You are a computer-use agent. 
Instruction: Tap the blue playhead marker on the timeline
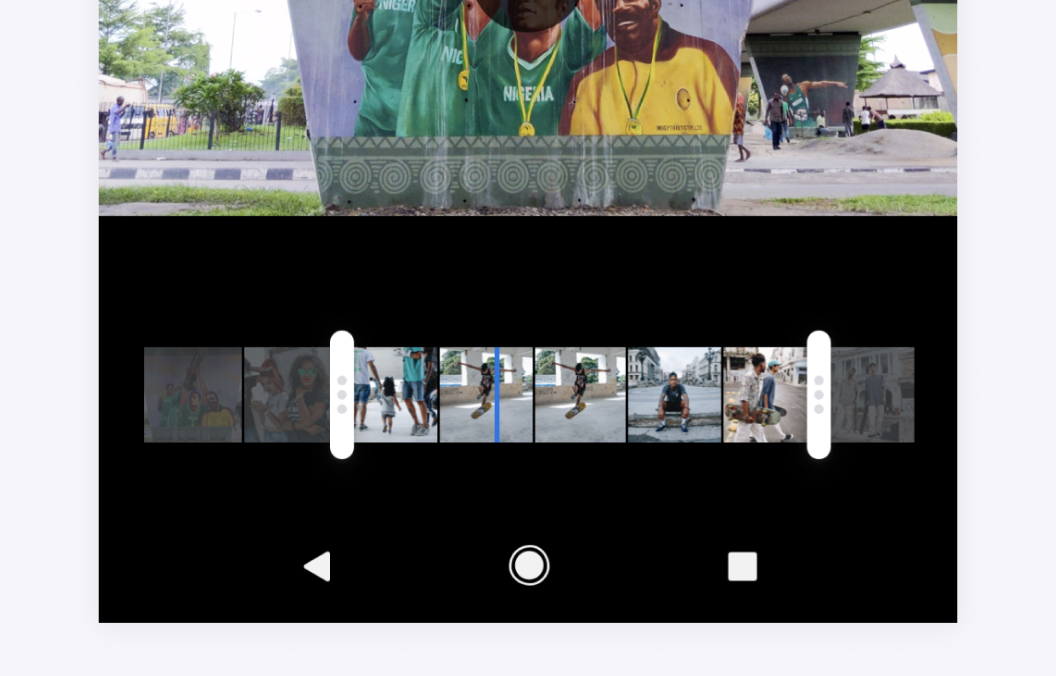coord(497,394)
